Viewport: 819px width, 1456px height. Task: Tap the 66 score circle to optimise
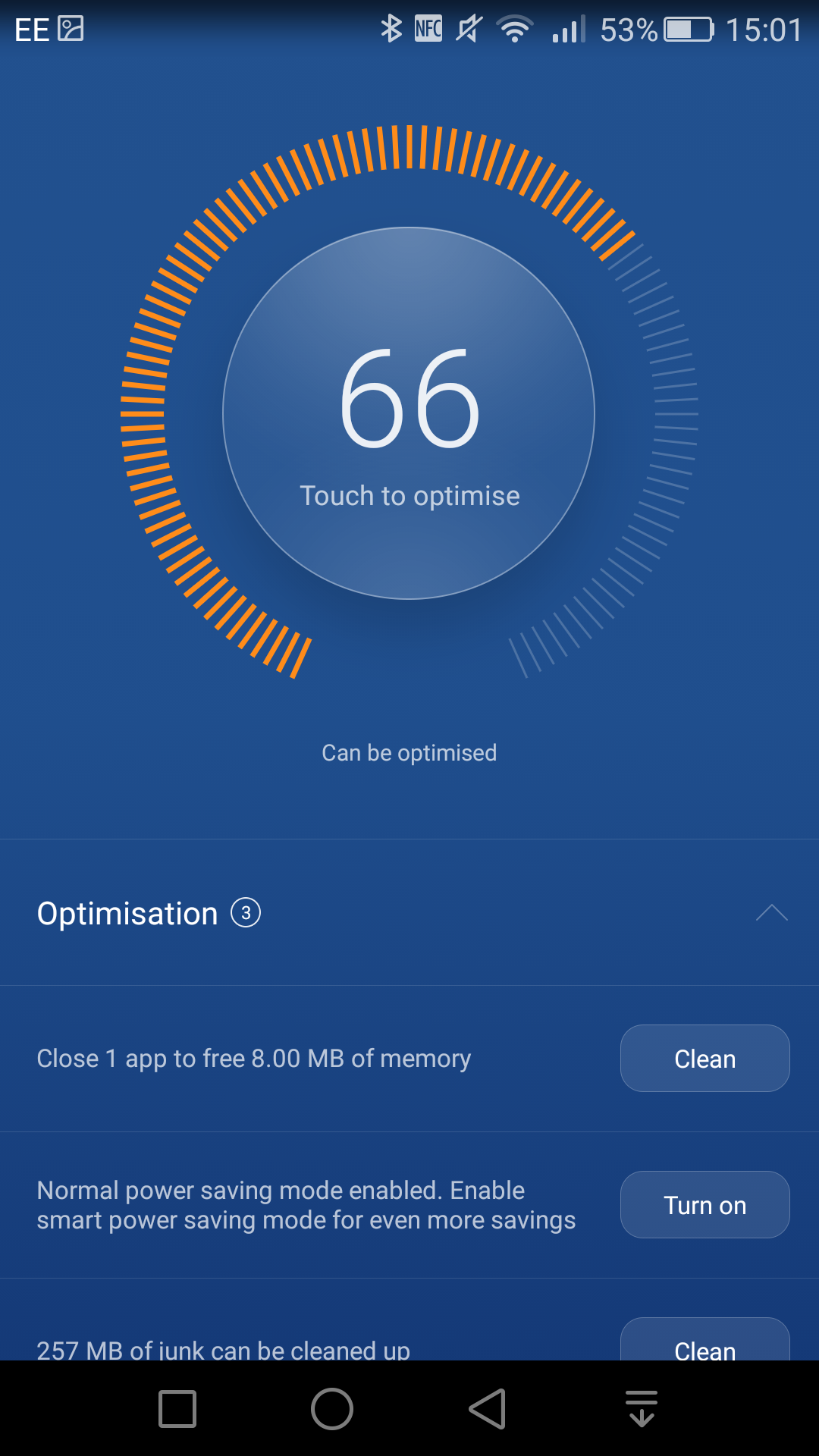coord(409,413)
